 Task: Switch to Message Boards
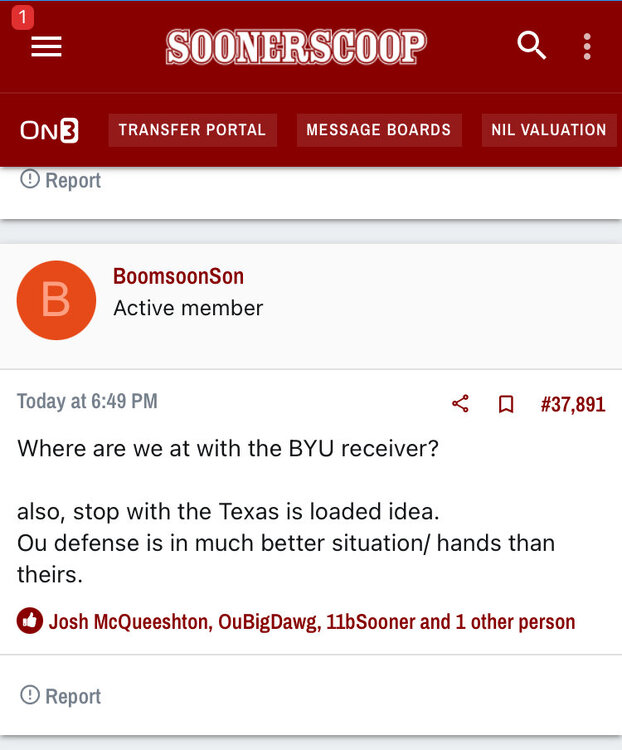point(378,130)
